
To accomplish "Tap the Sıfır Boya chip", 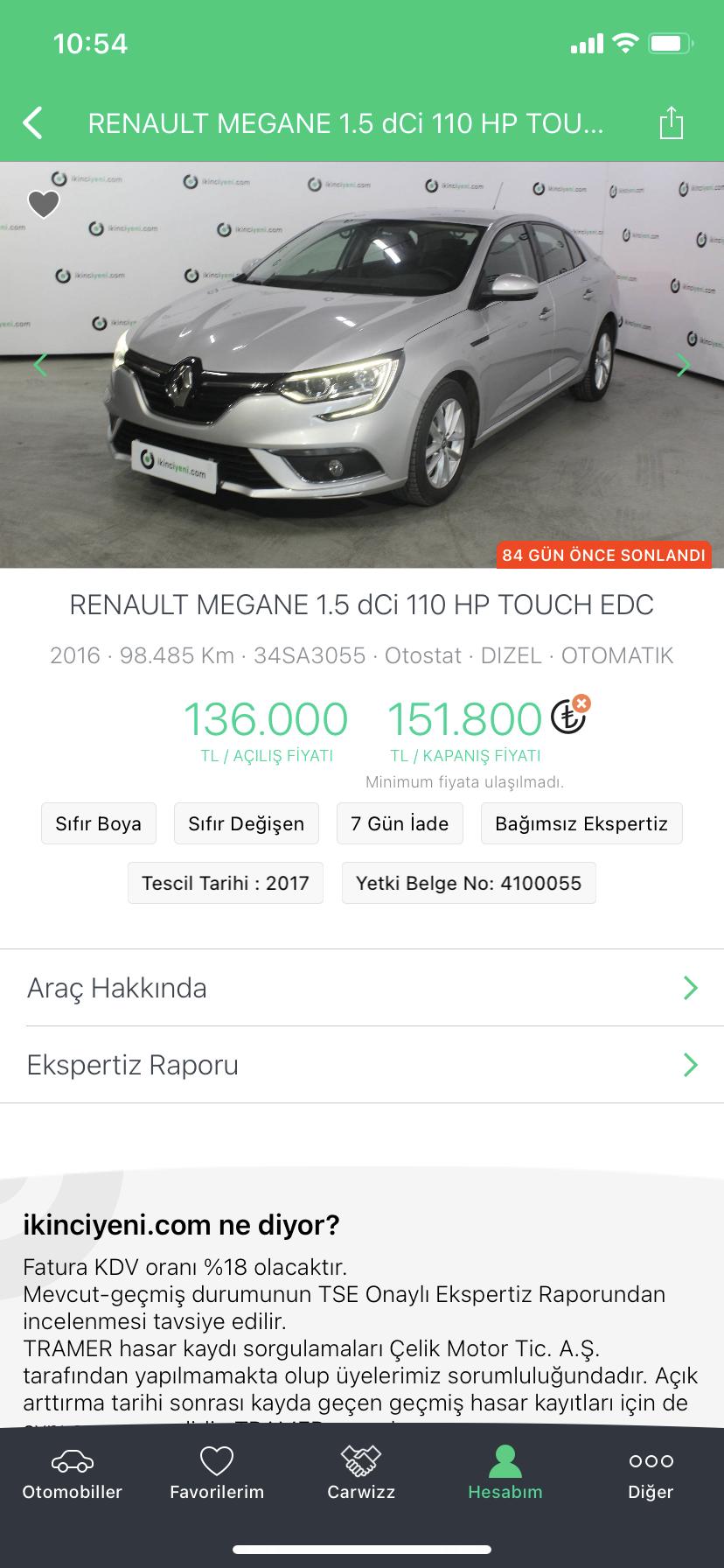I will (99, 823).
